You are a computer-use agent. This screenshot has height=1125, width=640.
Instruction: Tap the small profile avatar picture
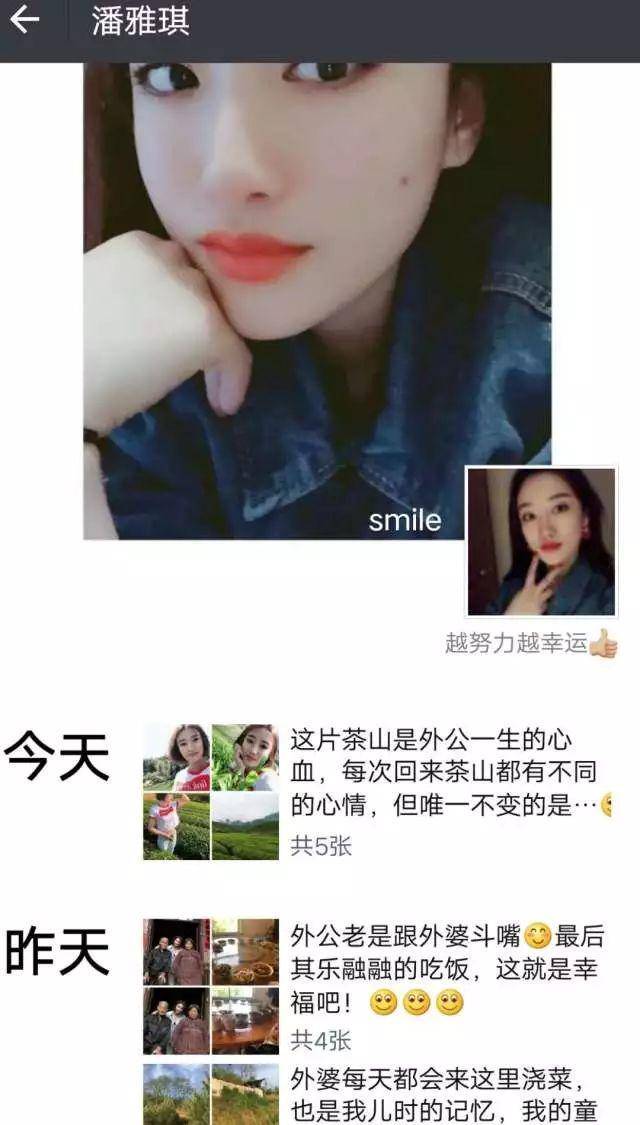541,541
